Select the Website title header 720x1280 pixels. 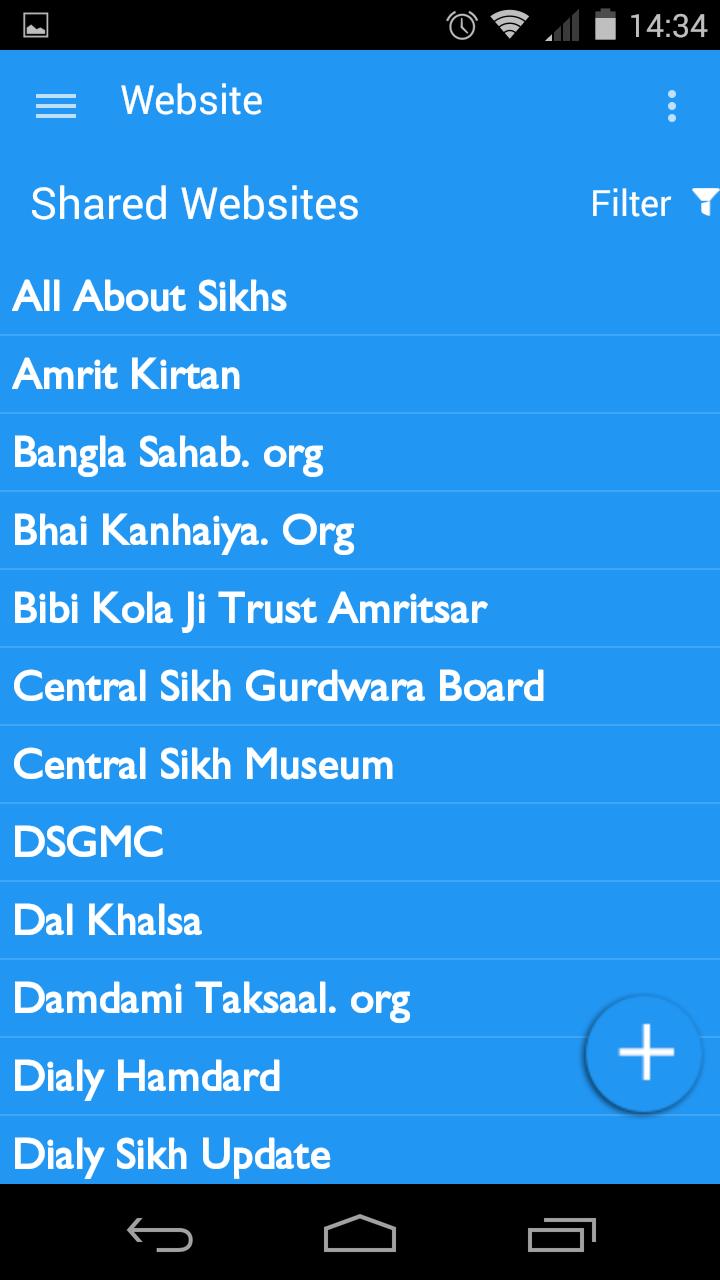[191, 100]
